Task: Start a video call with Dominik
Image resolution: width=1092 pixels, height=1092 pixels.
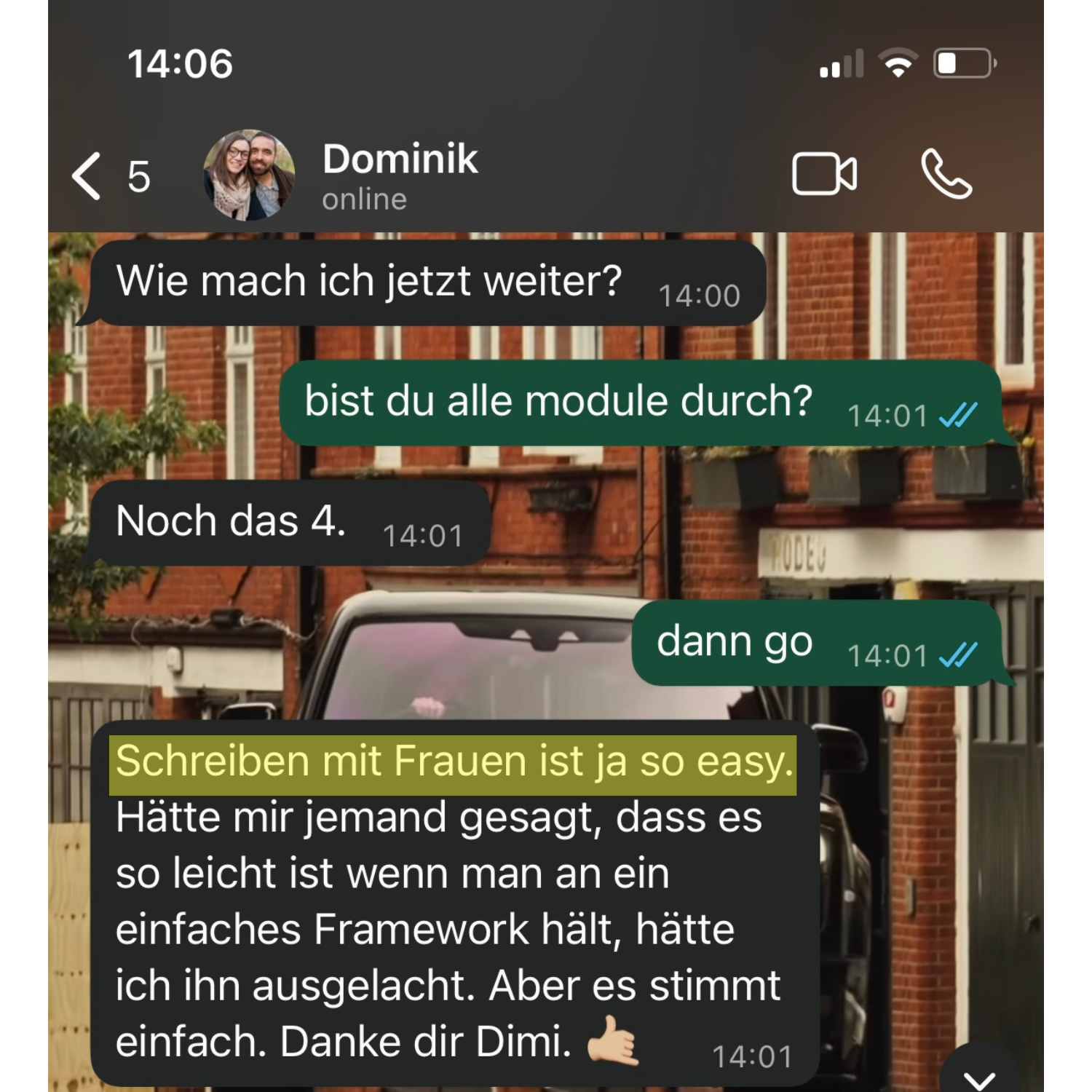Action: tap(824, 175)
